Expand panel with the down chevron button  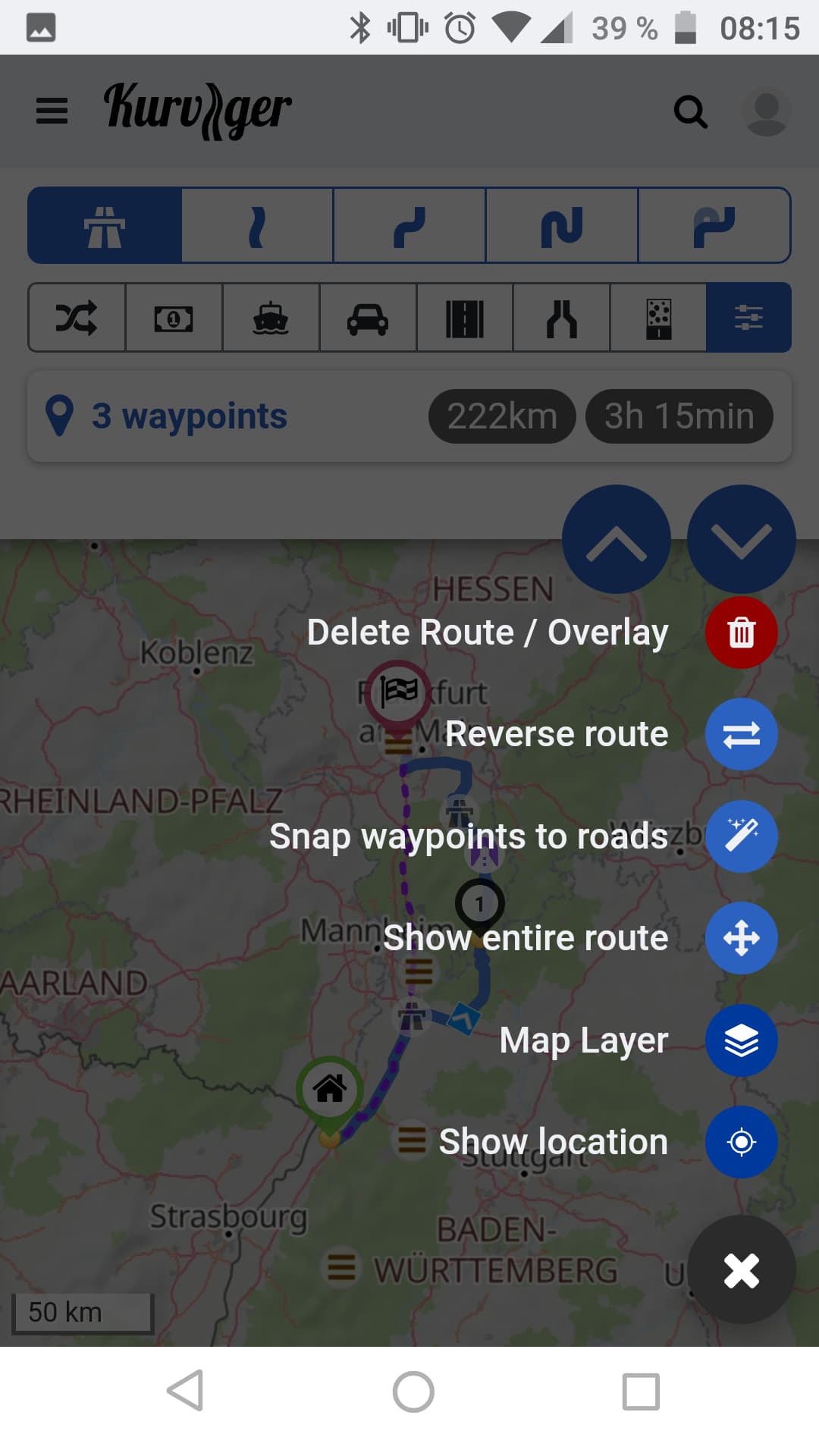click(x=741, y=539)
